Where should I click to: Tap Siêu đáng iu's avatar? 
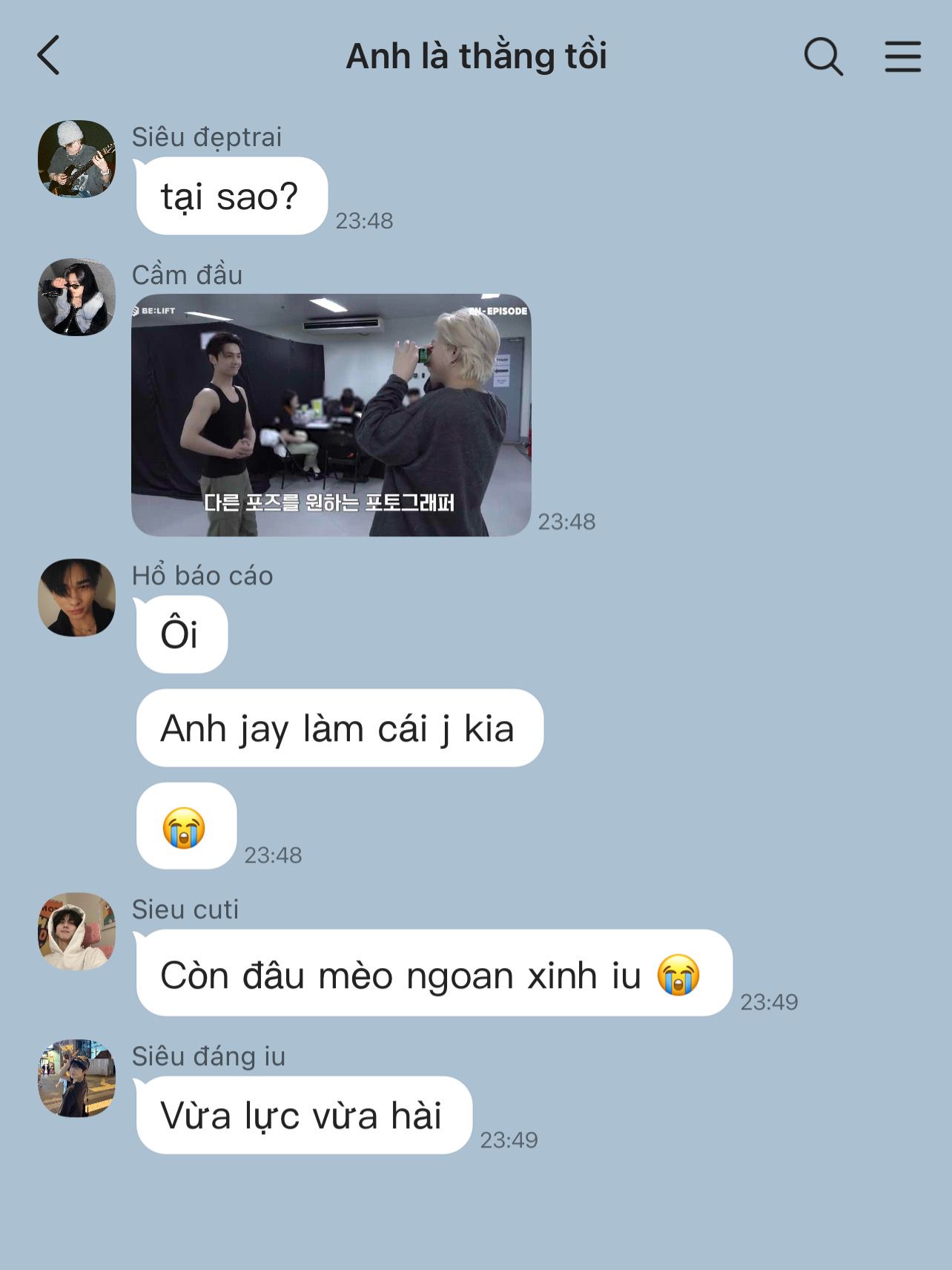point(76,1078)
